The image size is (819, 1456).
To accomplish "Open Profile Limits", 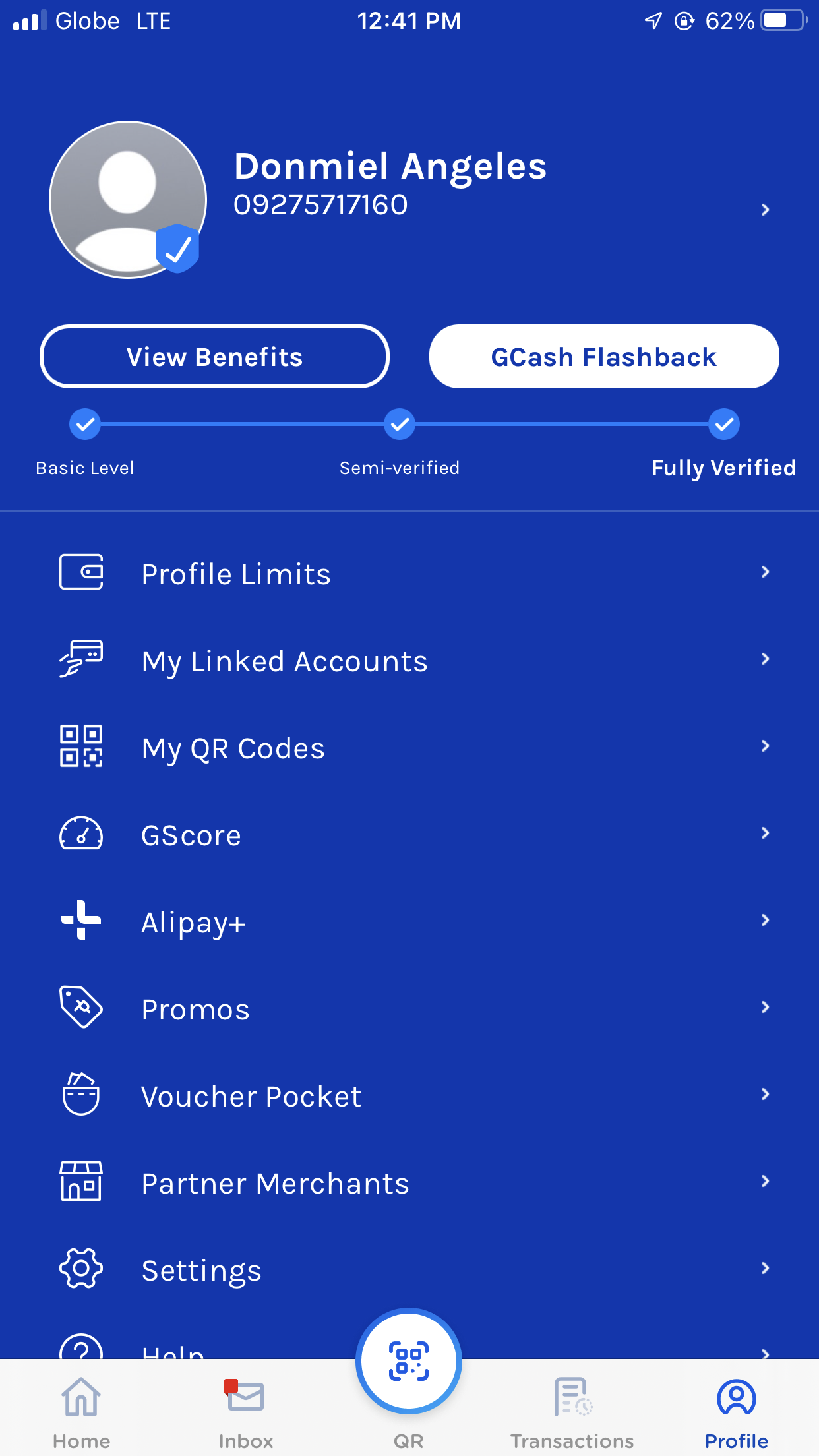I will tap(409, 574).
